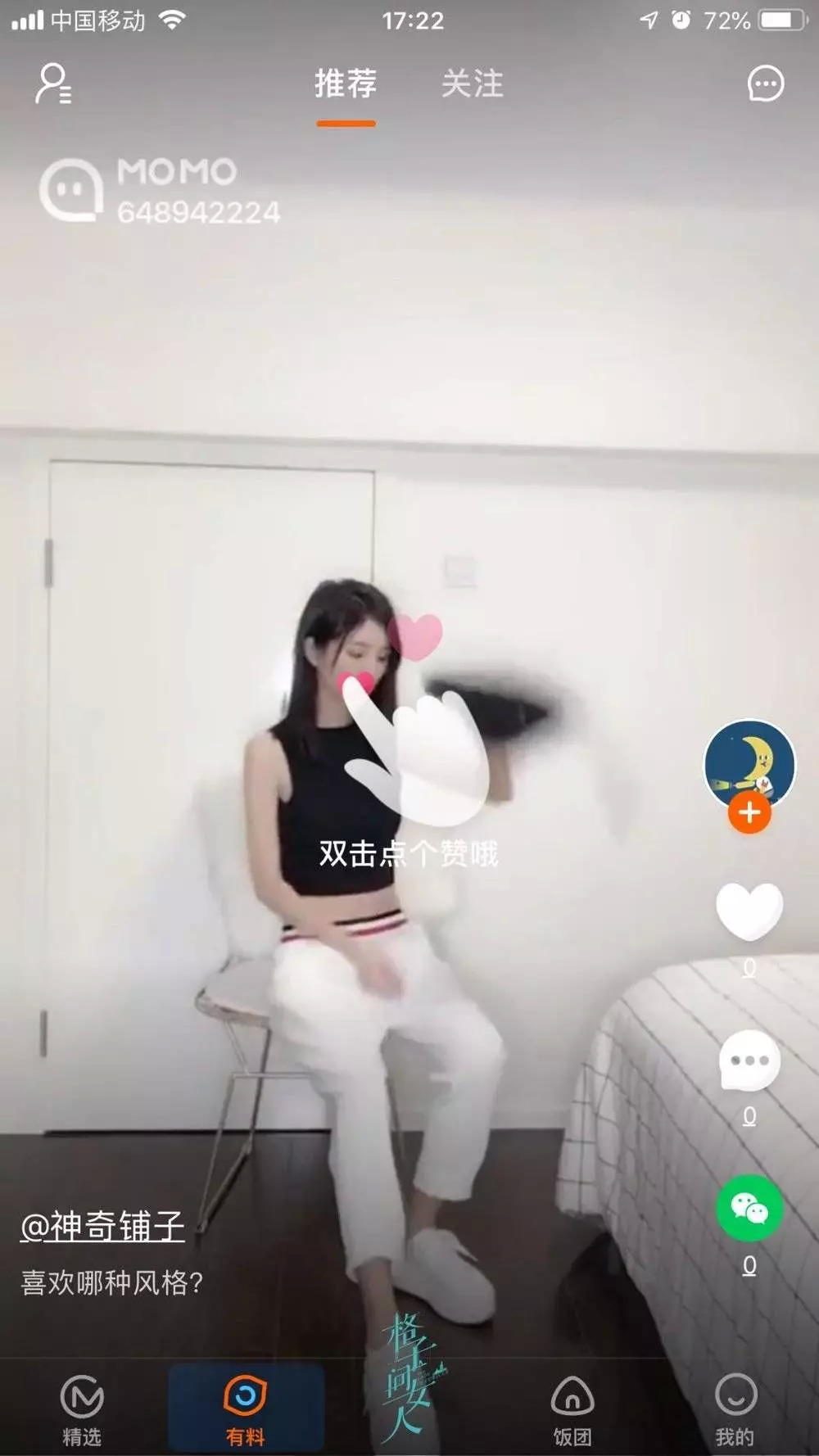The width and height of the screenshot is (819, 1456).
Task: Open the 我的 tab
Action: click(735, 1409)
